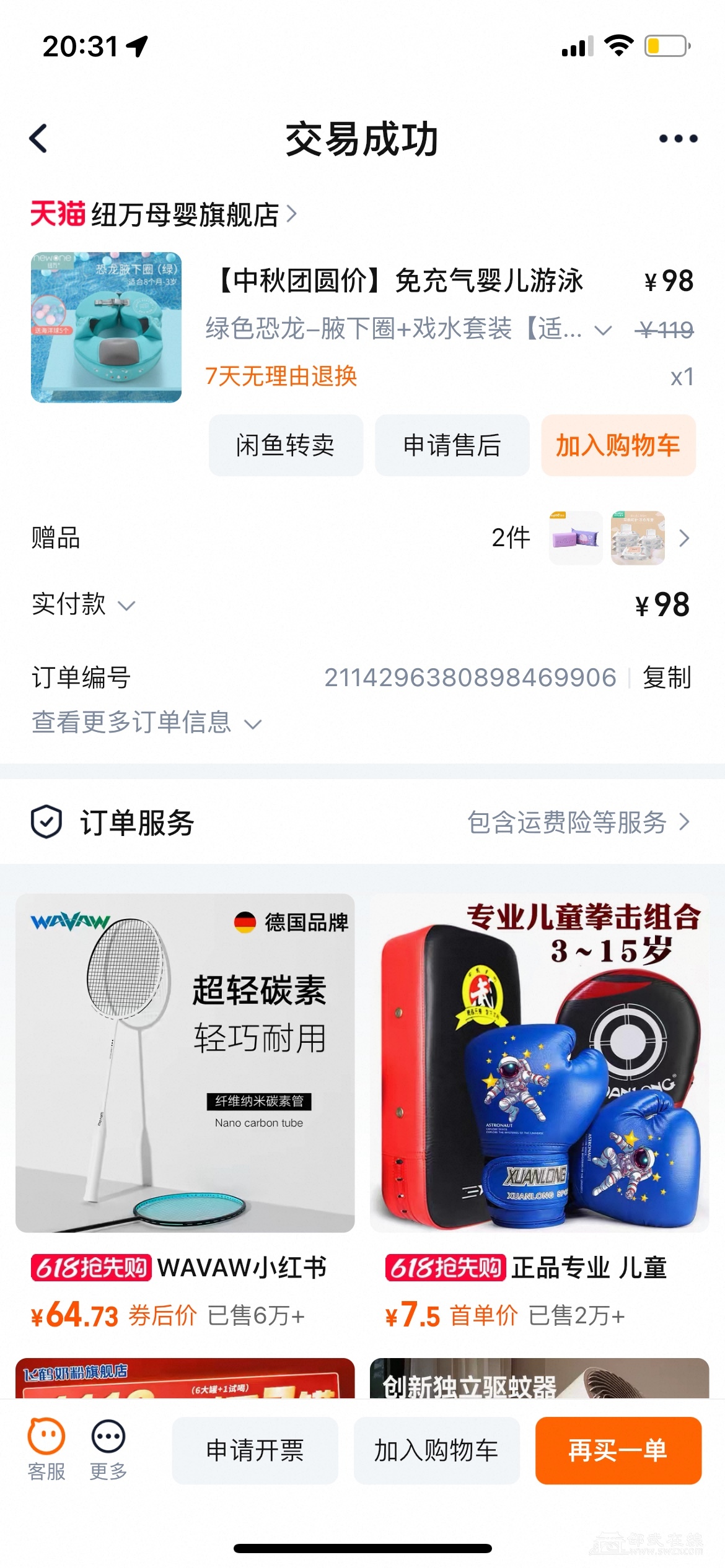Expand 实付款 payment details
Viewport: 725px width, 1568px height.
pyautogui.click(x=84, y=604)
